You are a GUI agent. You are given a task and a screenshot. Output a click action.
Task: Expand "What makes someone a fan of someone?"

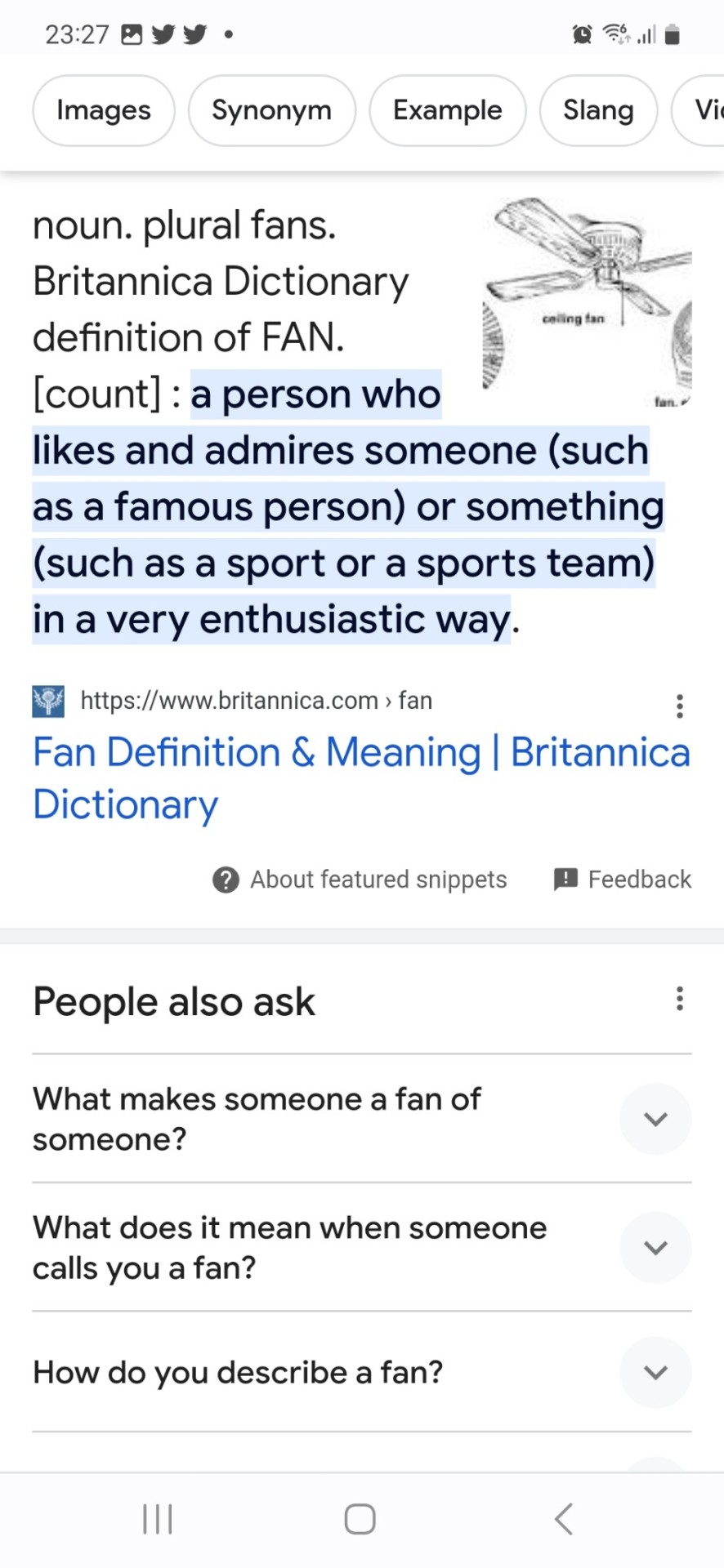(655, 1119)
